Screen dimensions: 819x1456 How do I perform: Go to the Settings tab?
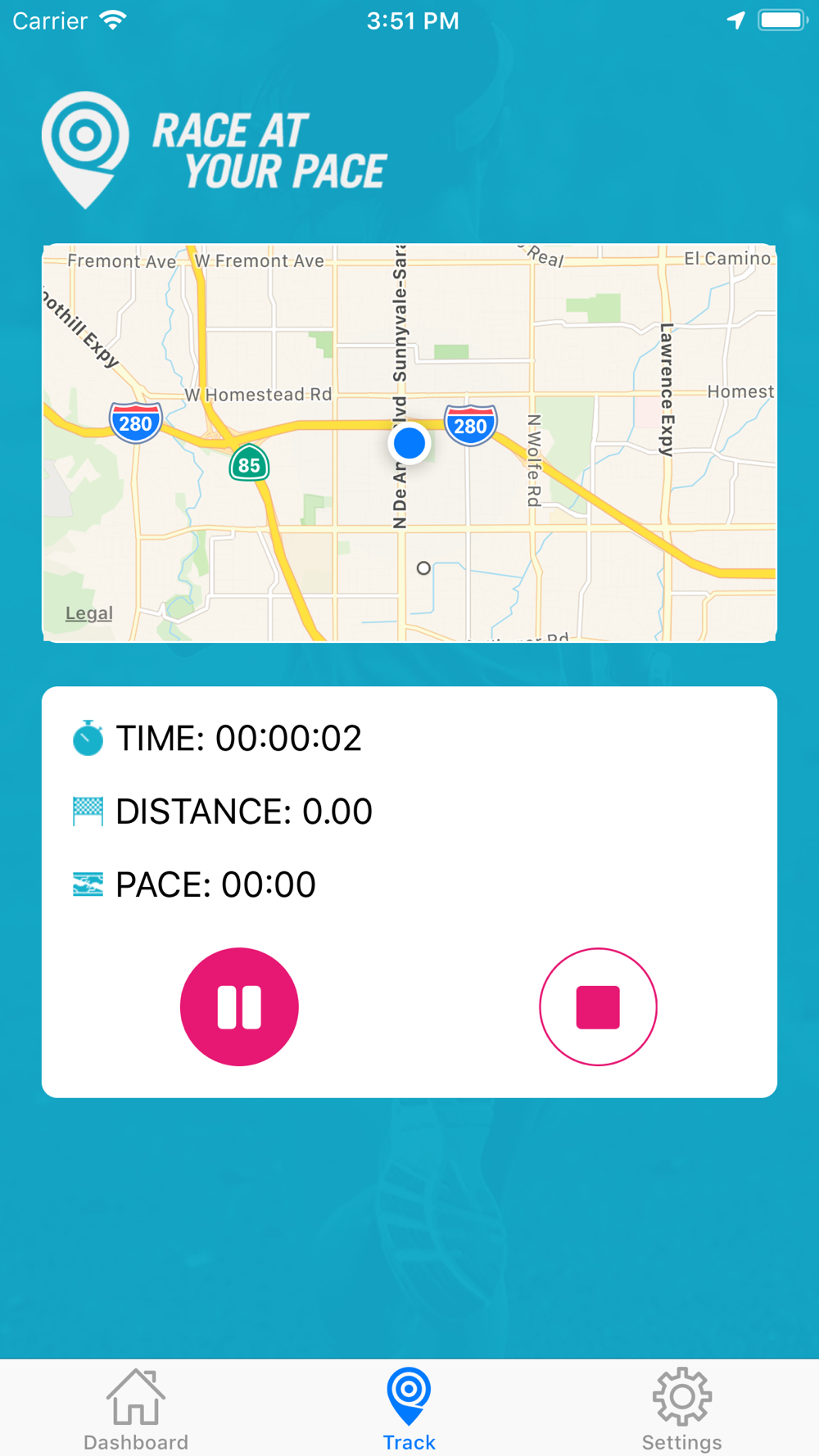pos(681,1409)
